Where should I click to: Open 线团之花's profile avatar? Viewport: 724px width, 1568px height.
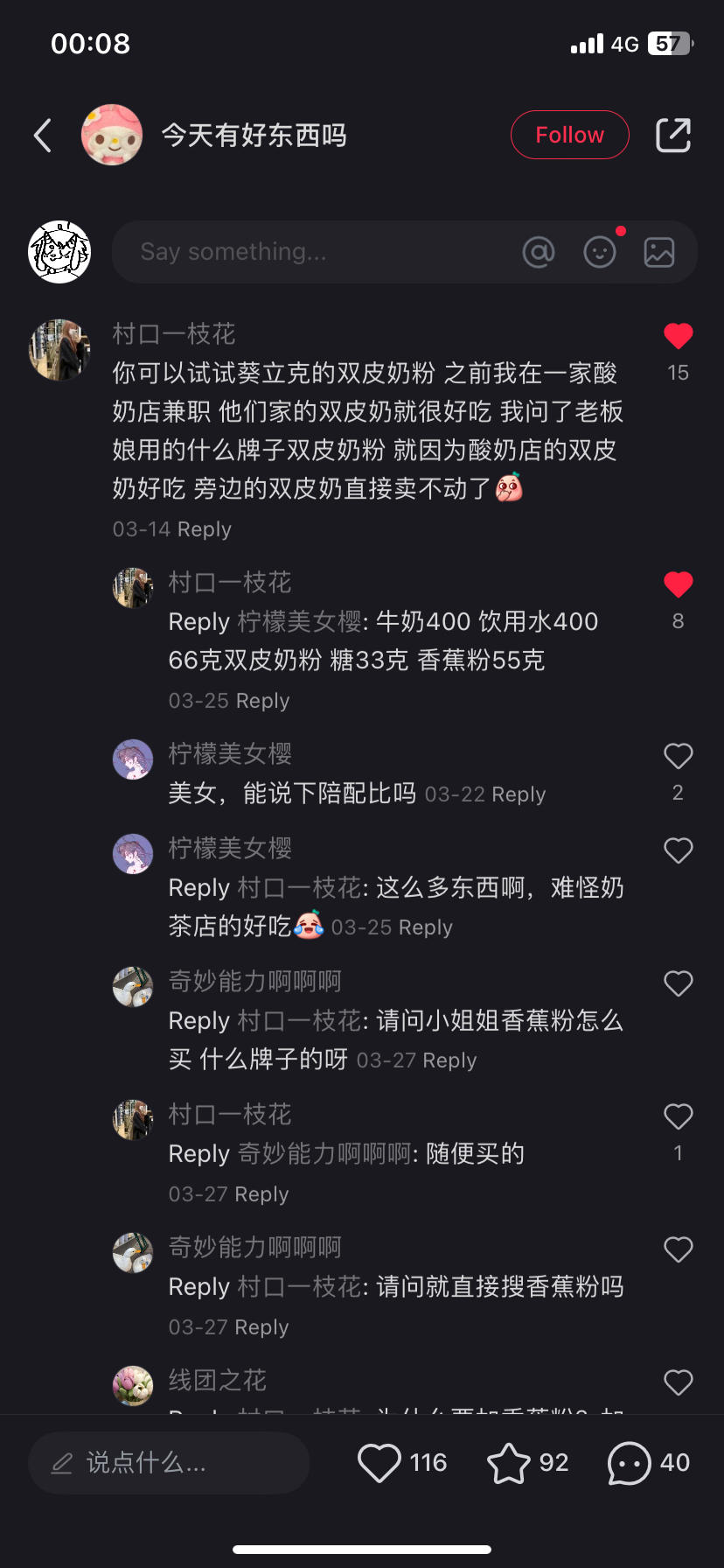[x=133, y=1386]
